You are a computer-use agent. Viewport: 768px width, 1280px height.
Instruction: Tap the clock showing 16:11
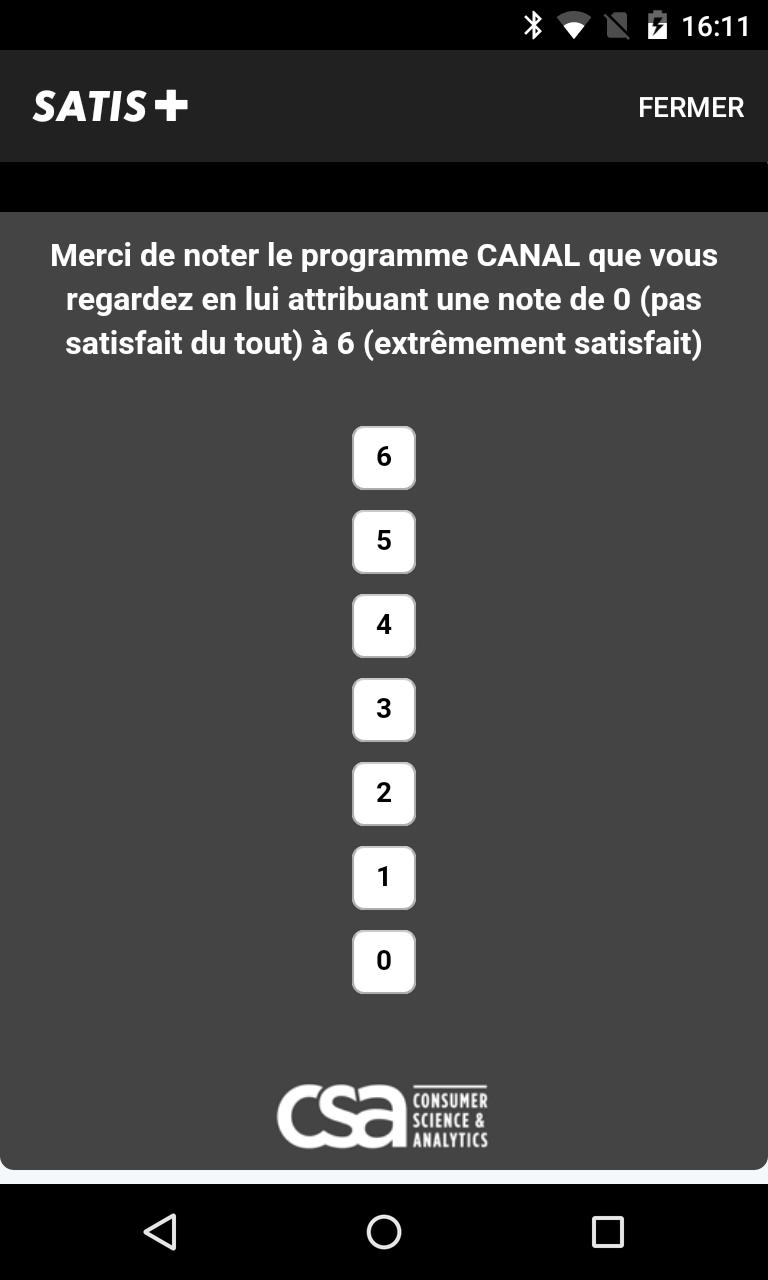click(716, 25)
